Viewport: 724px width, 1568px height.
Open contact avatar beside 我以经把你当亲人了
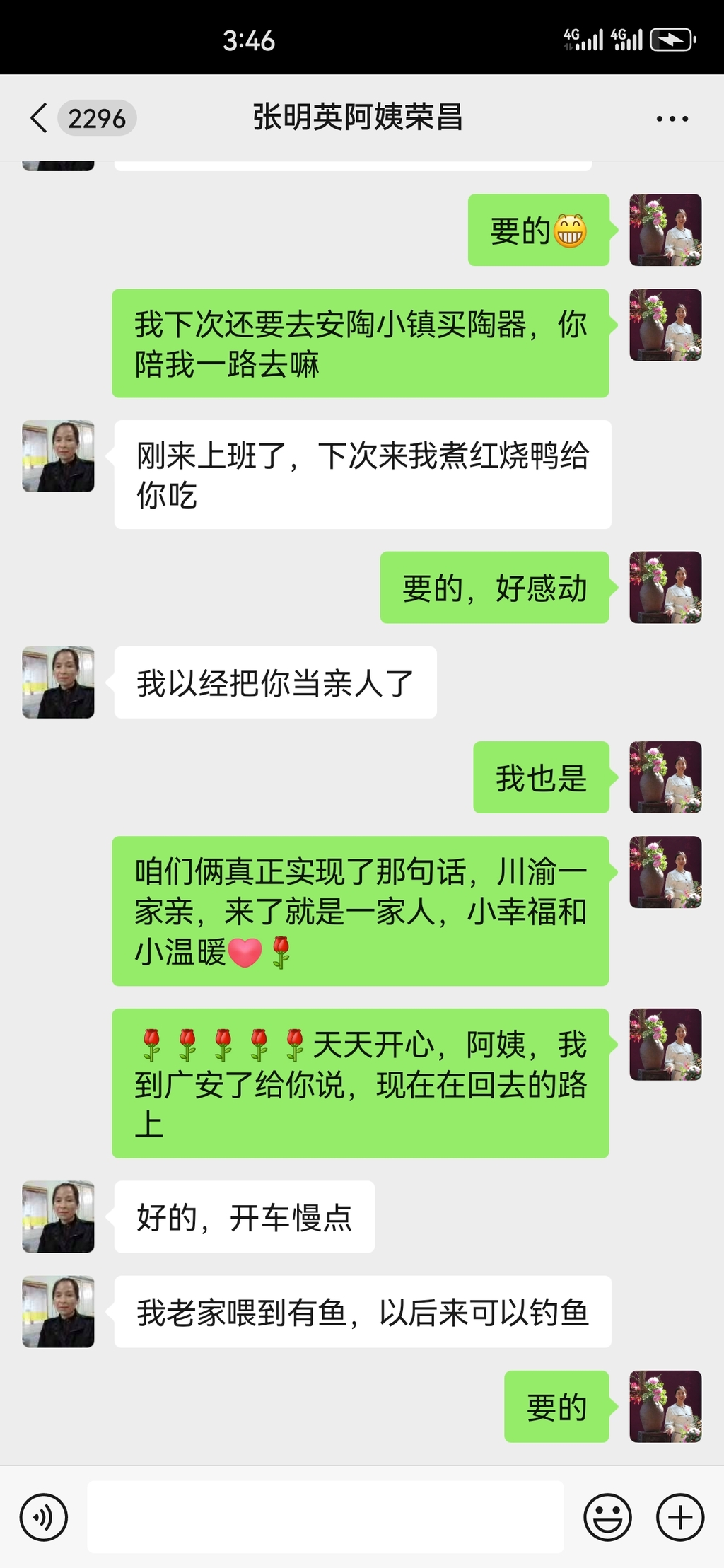[58, 683]
